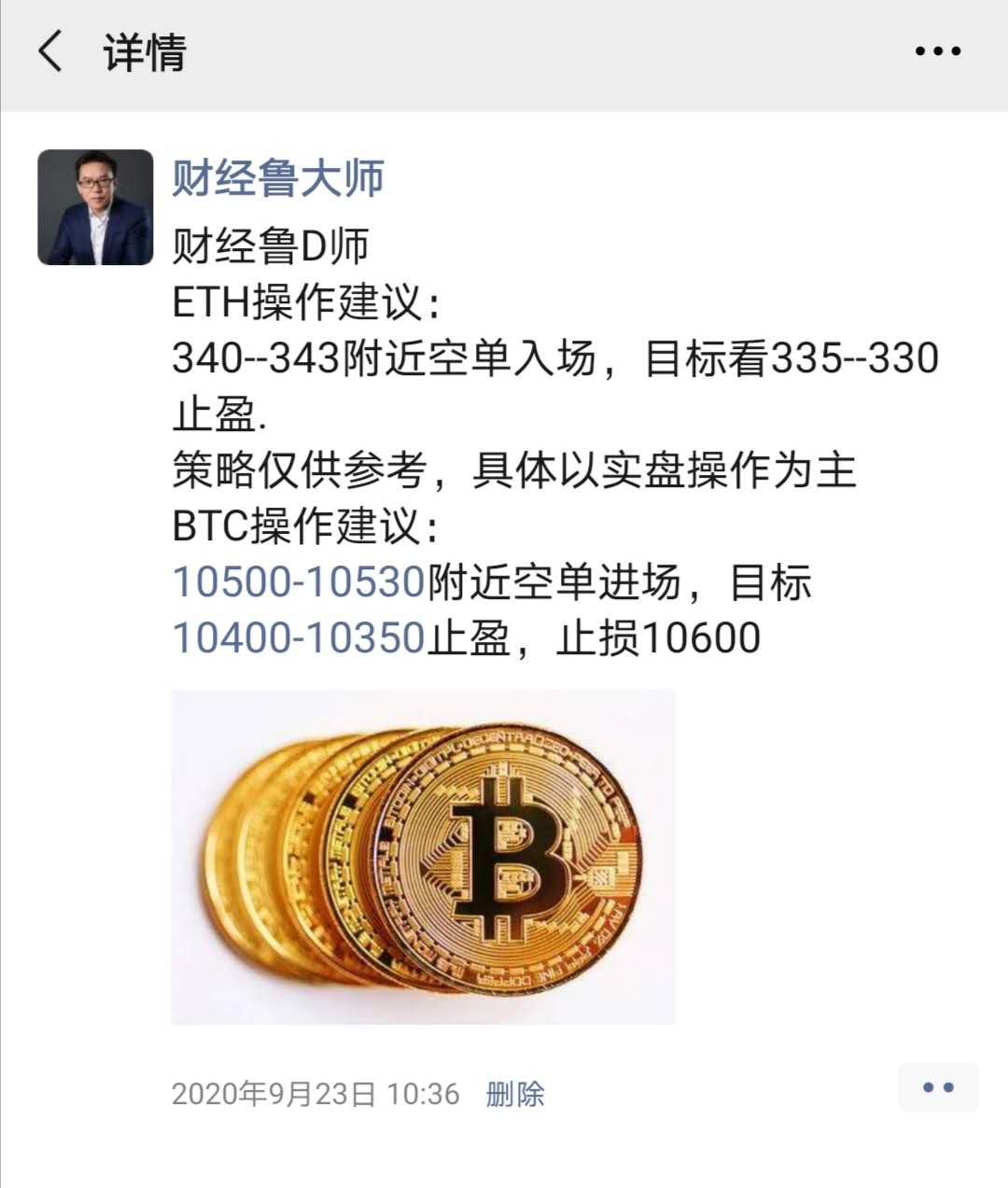Open the bitcoin coins photo
Screen dimensions: 1008x1188
pyautogui.click(x=423, y=857)
